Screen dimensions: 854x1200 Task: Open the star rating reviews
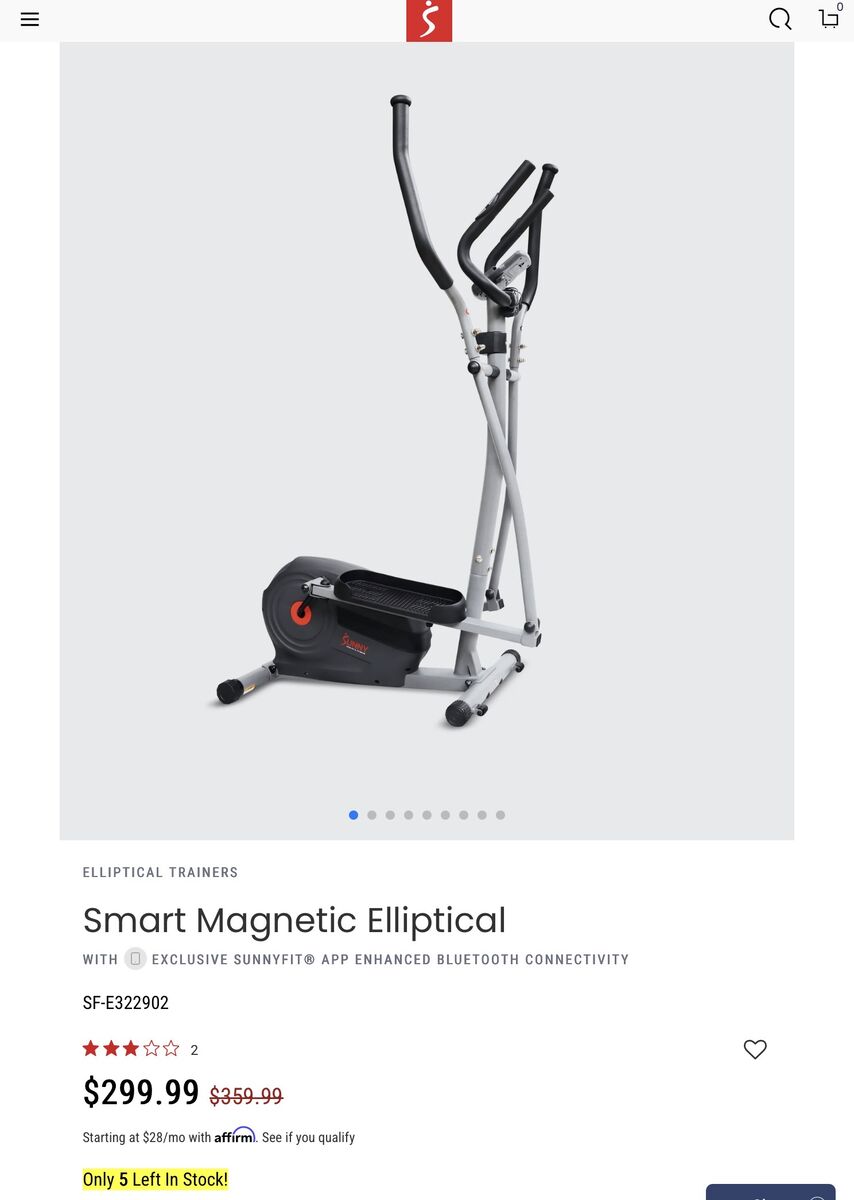(x=131, y=1049)
